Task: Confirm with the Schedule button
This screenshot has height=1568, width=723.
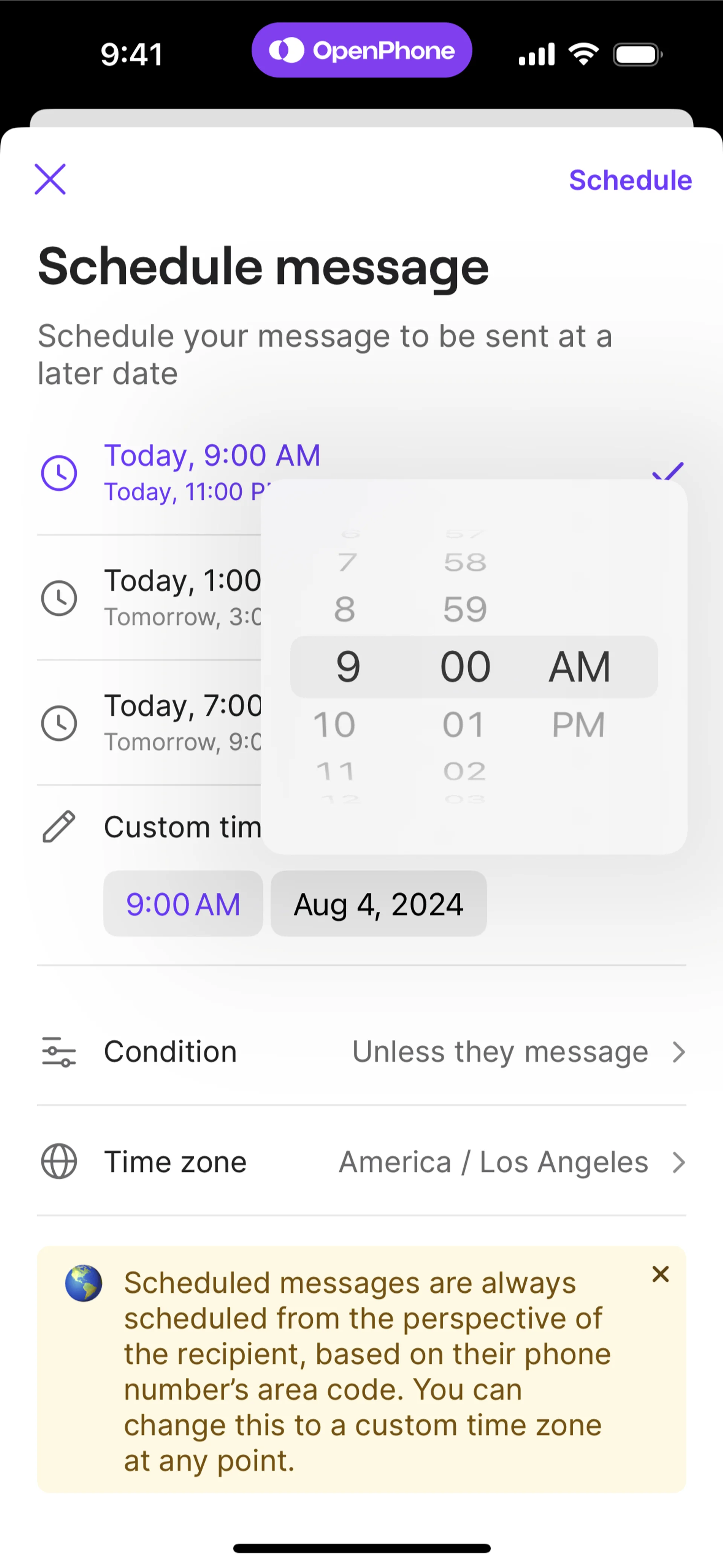Action: click(630, 180)
